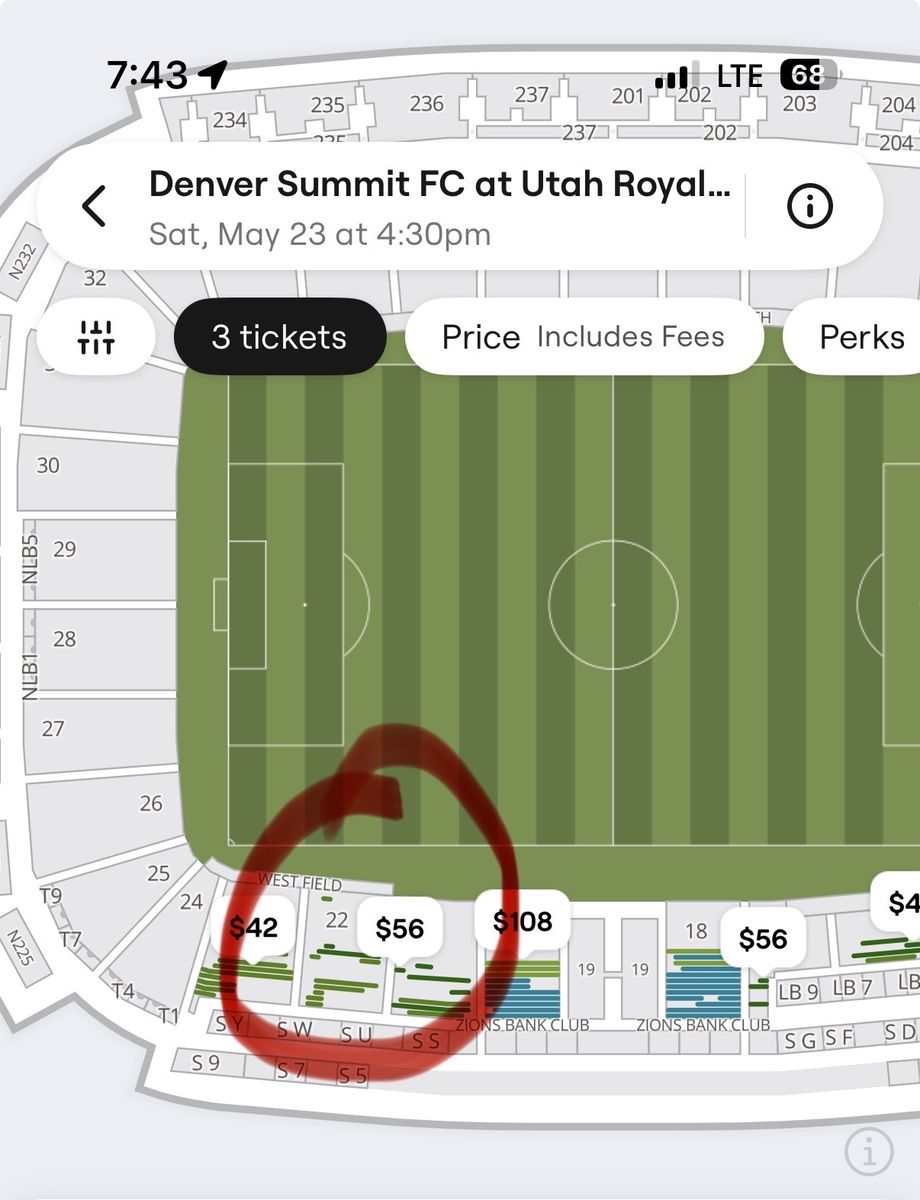Select the $108 price marker
This screenshot has width=920, height=1200.
522,920
